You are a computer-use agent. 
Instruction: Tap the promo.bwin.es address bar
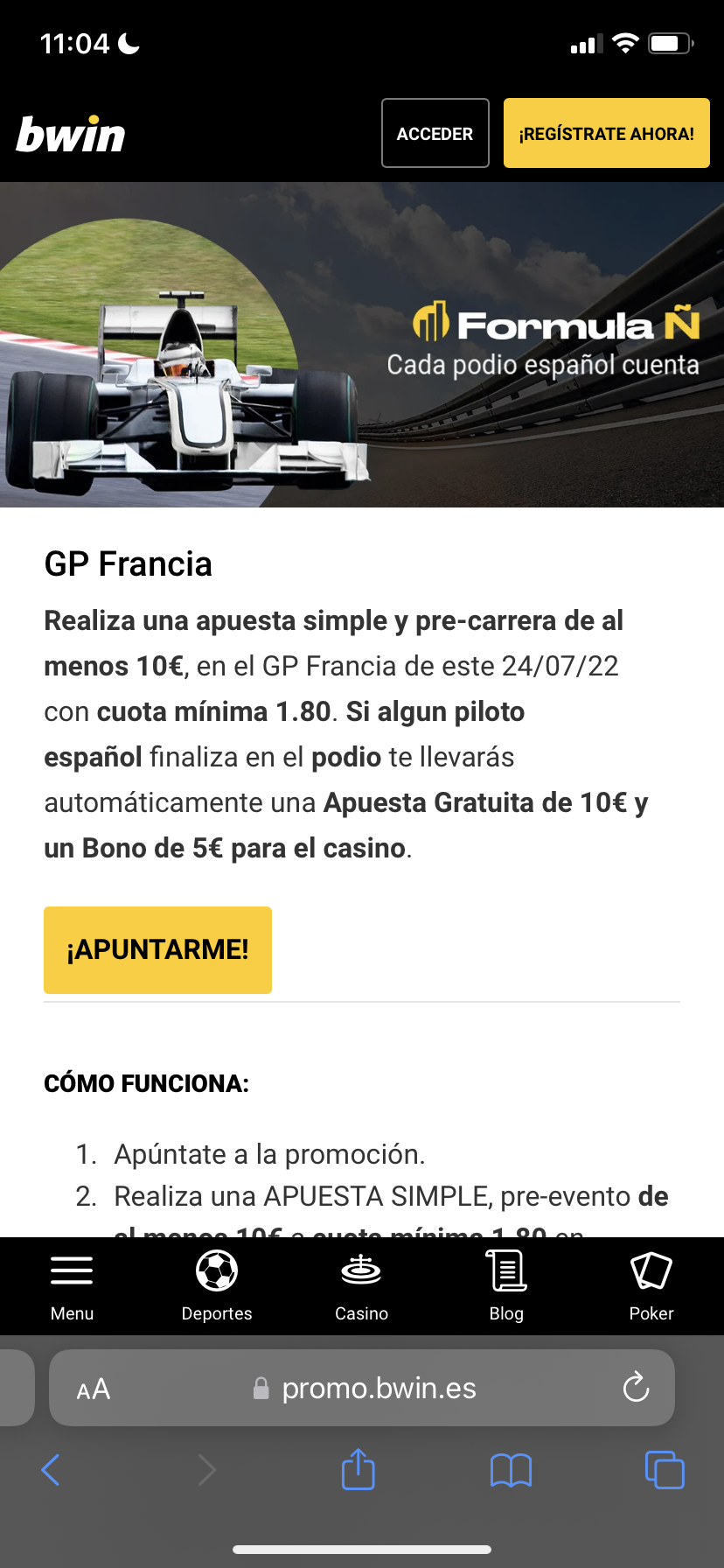tap(378, 1389)
